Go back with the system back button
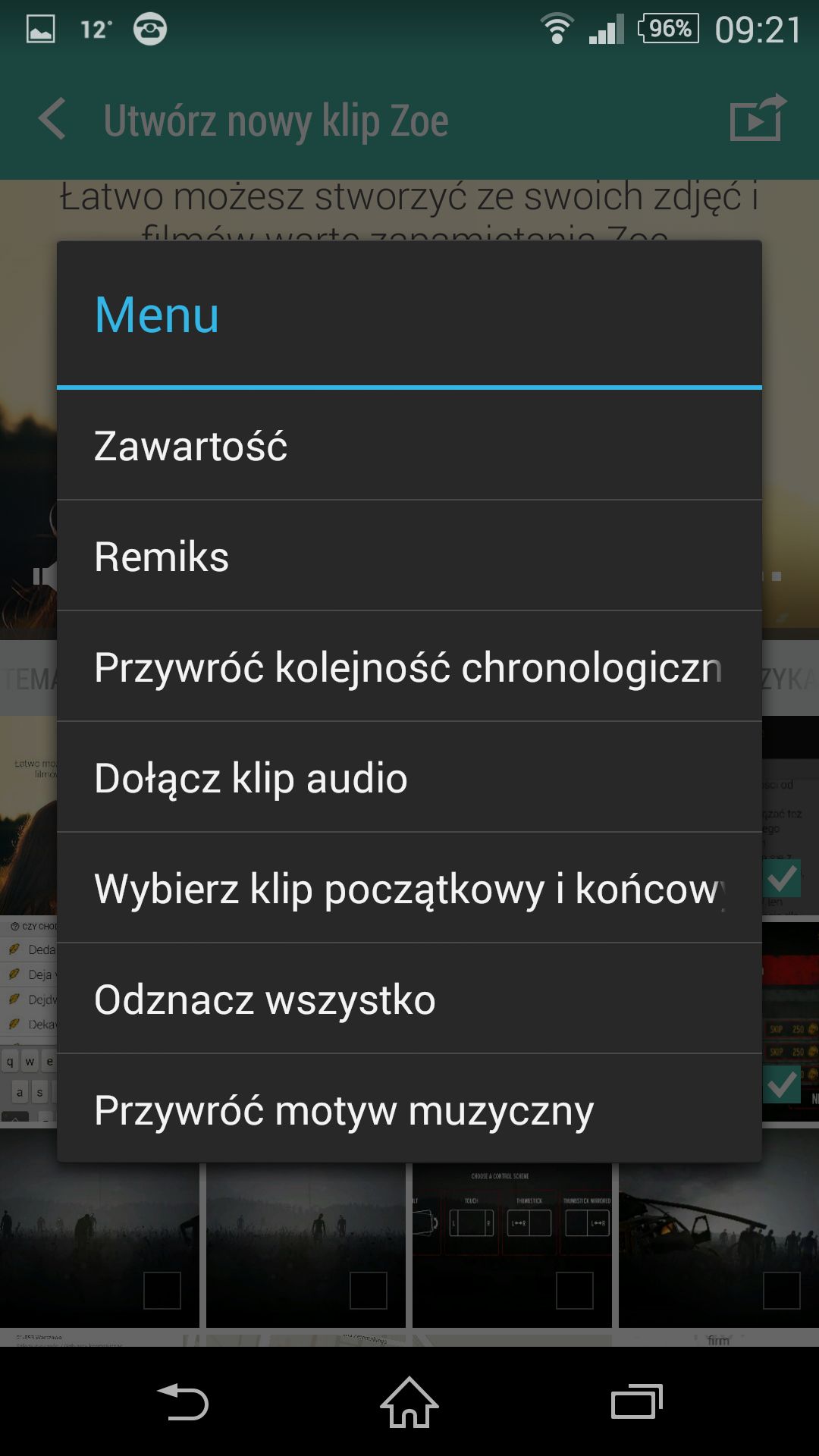This screenshot has height=1456, width=819. 182,1401
